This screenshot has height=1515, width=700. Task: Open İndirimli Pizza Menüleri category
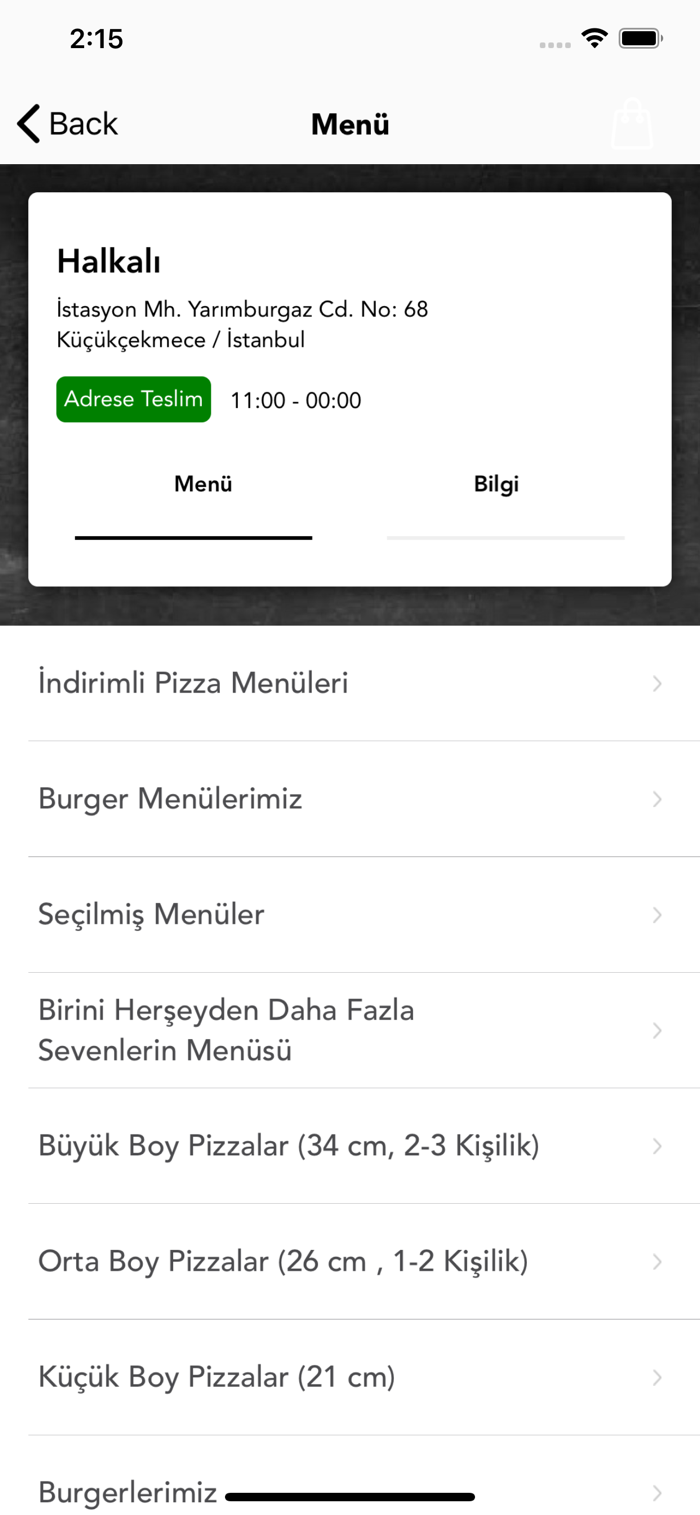pyautogui.click(x=350, y=684)
